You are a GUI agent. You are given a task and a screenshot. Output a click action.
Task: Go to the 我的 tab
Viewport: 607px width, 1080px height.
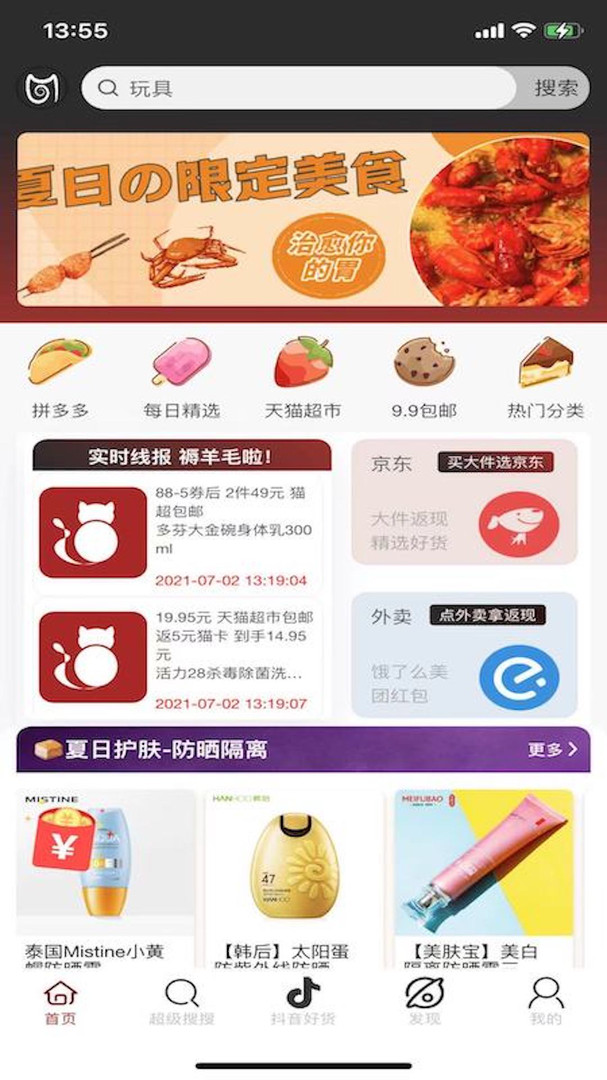545,1002
